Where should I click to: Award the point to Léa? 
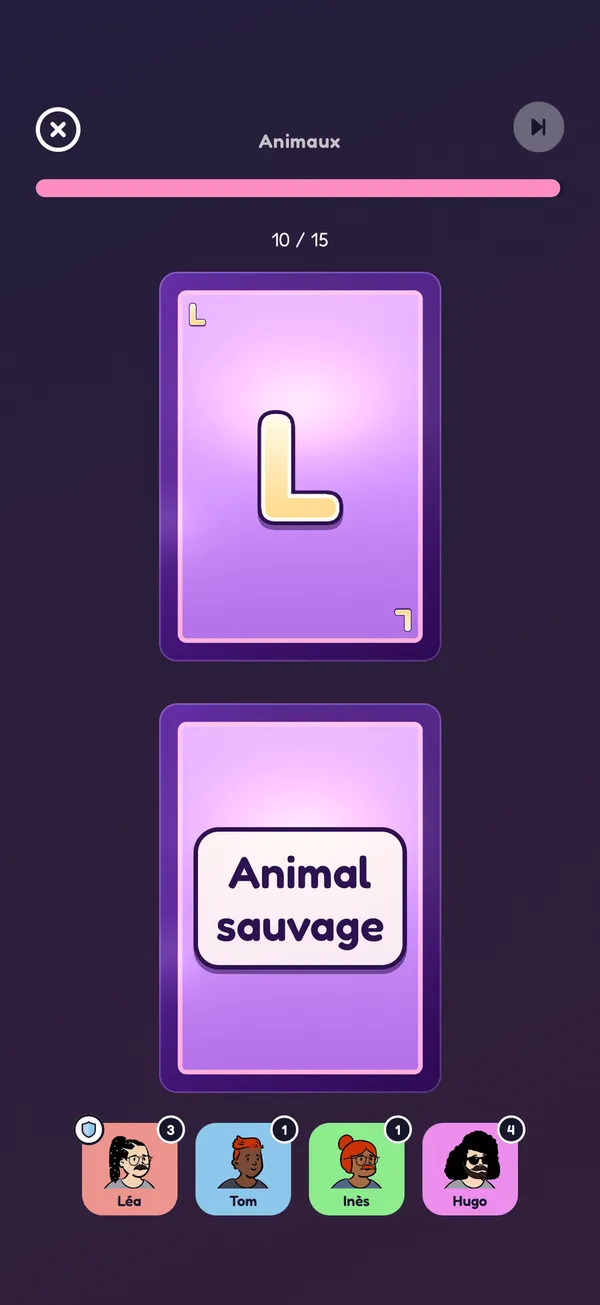click(129, 1169)
